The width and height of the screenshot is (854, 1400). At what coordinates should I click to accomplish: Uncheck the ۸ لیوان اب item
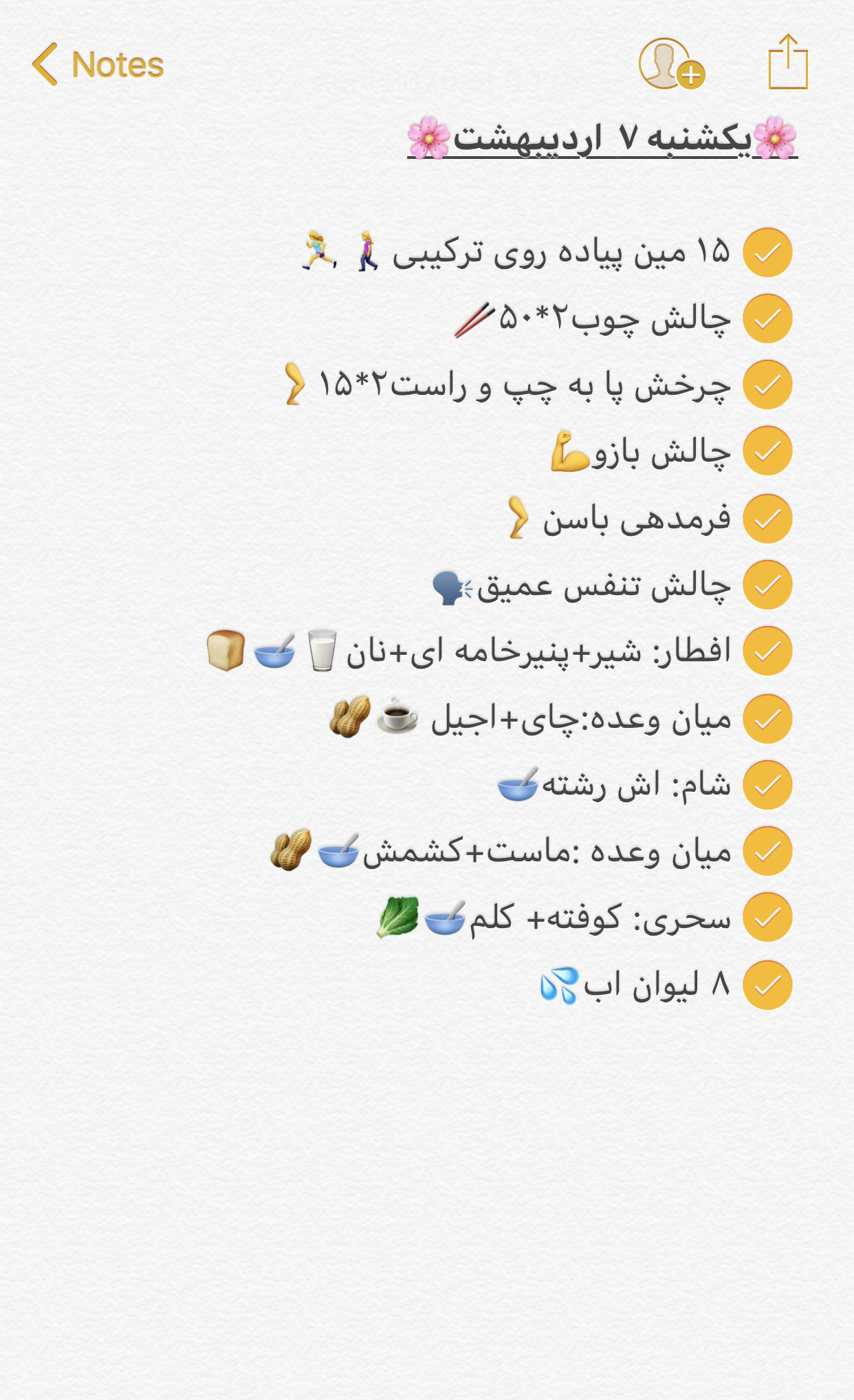coord(767,985)
